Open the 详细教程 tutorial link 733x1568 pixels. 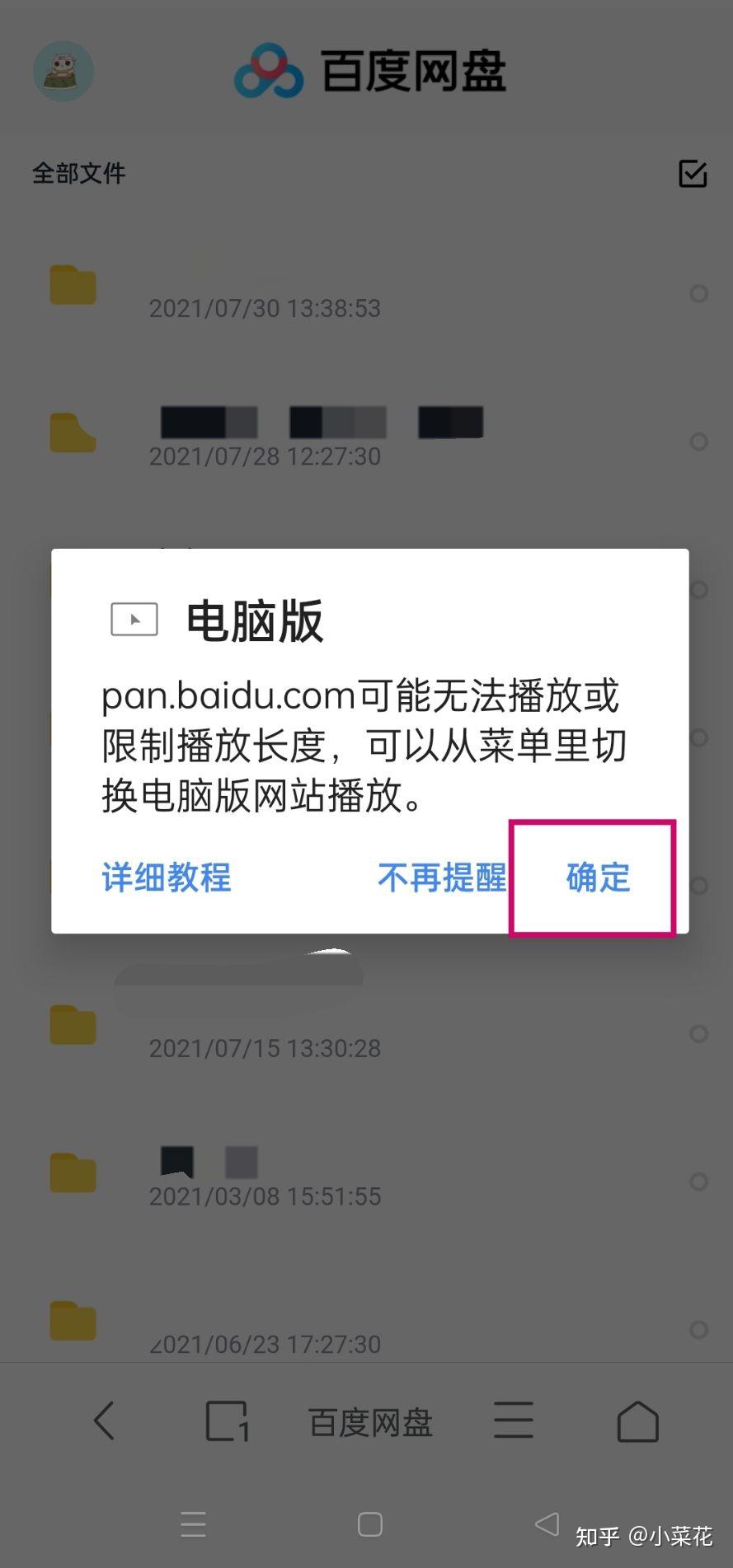(x=167, y=878)
